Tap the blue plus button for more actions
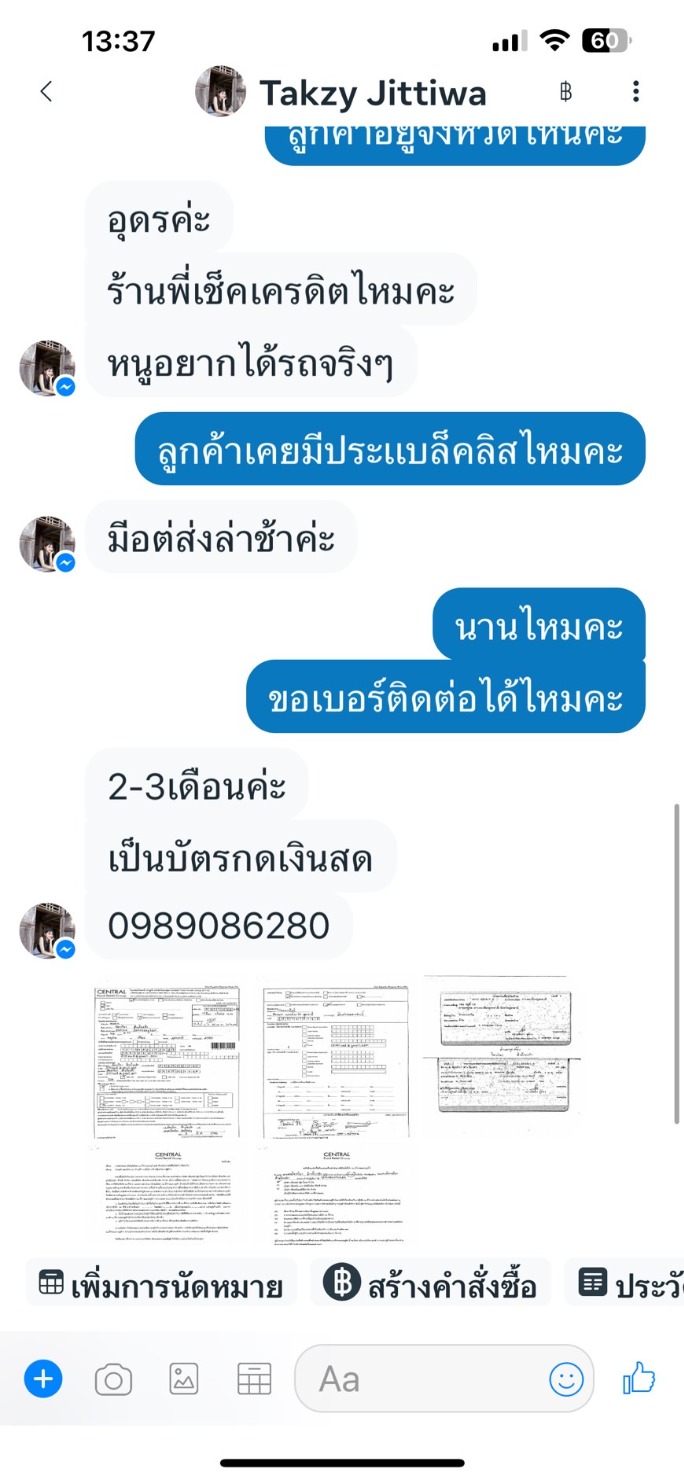Image resolution: width=684 pixels, height=1480 pixels. tap(43, 1380)
